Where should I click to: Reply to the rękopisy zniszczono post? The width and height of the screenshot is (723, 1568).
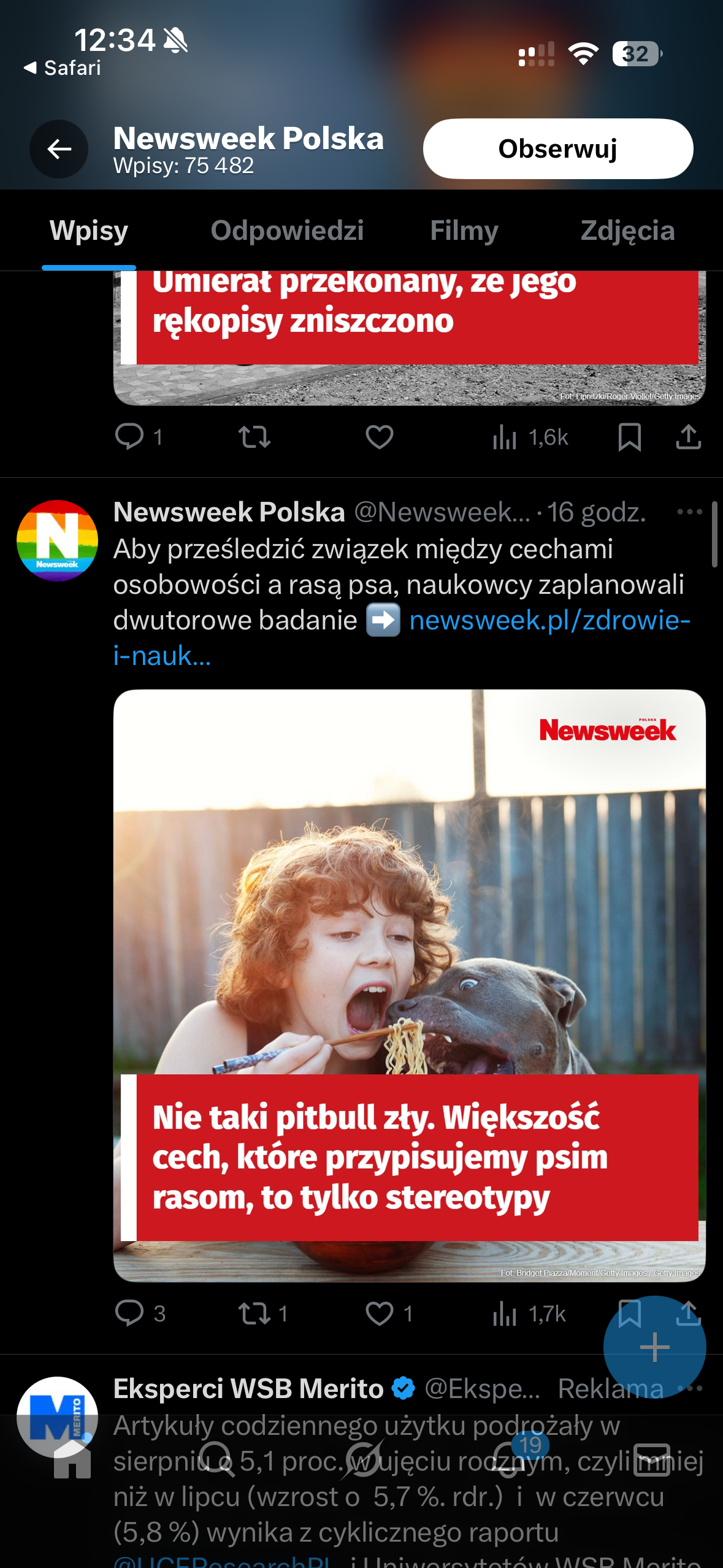coord(129,437)
